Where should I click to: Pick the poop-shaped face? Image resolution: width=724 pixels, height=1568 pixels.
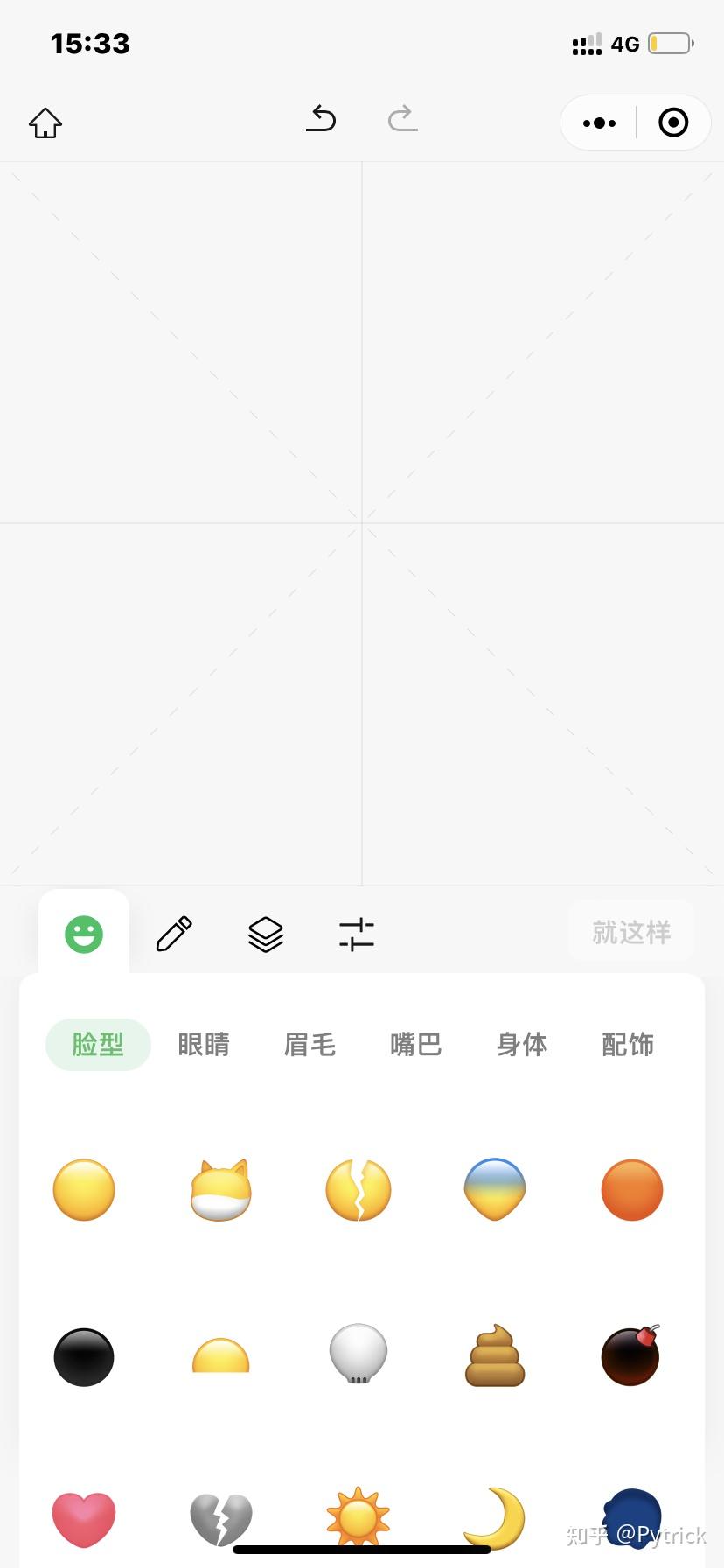pyautogui.click(x=495, y=1356)
